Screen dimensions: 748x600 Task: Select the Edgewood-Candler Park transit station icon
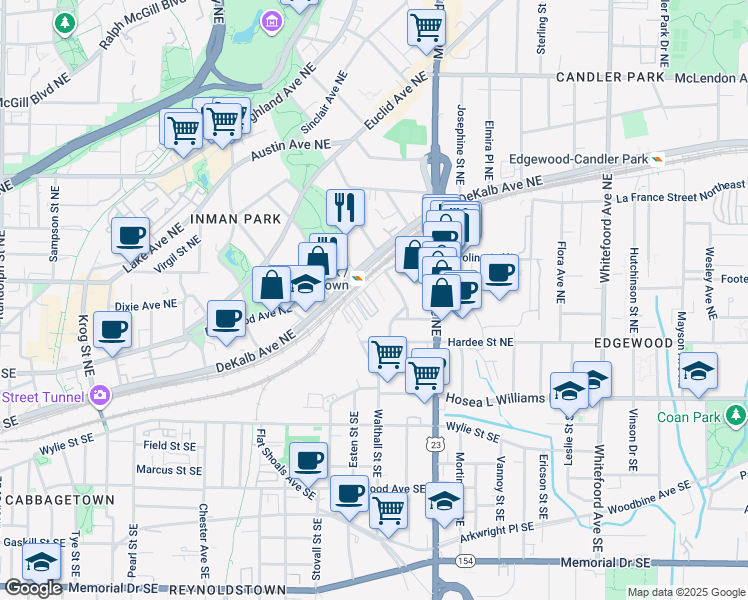pos(657,159)
